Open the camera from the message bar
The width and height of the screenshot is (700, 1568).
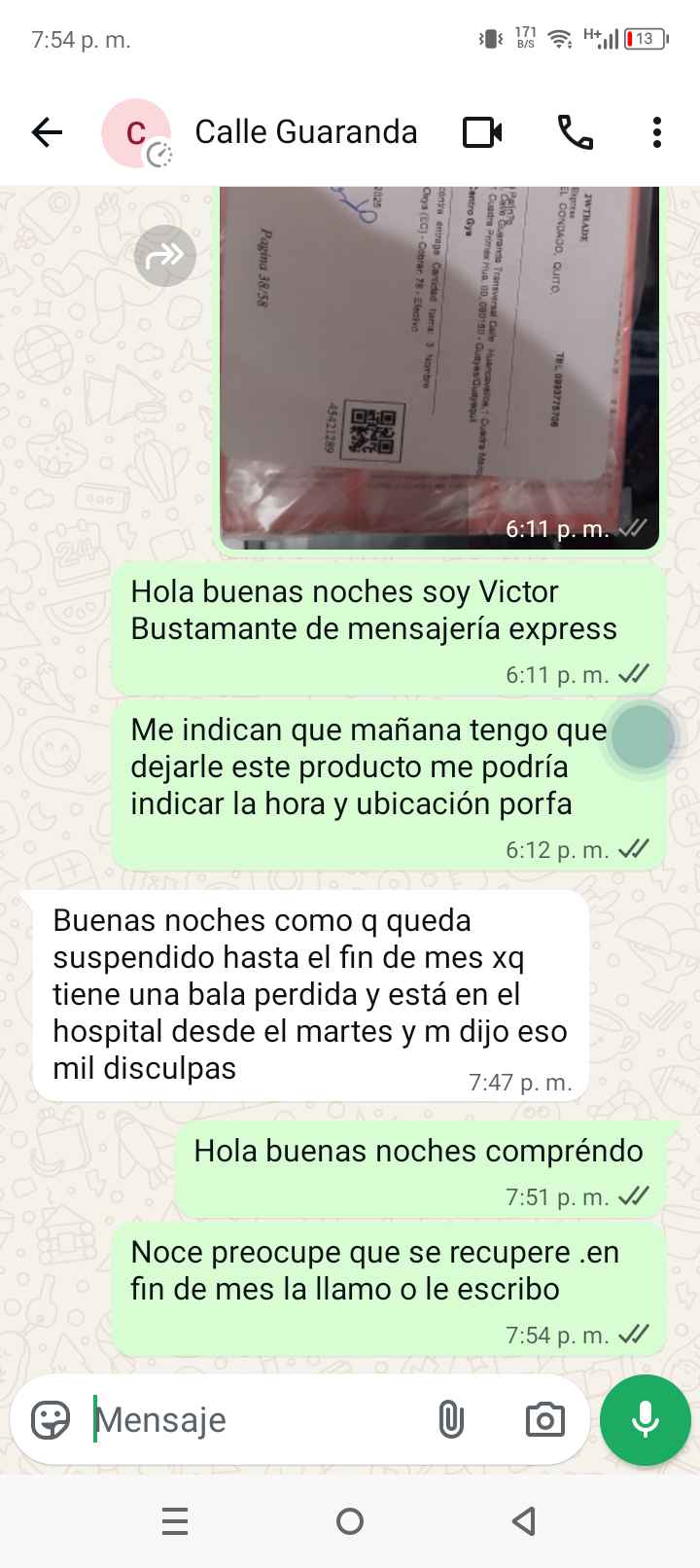544,1420
